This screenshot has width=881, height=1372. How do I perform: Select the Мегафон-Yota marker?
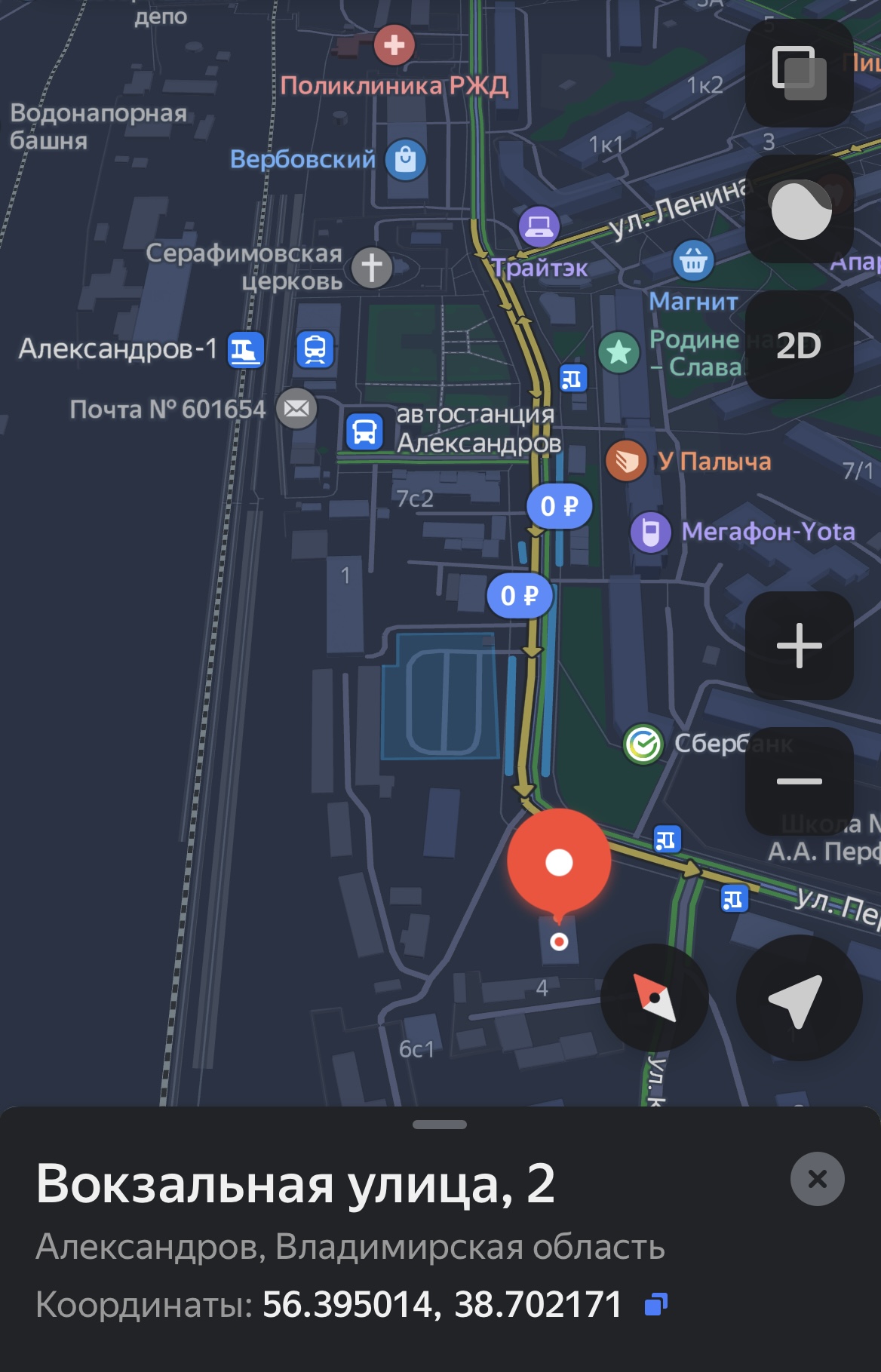pos(650,532)
